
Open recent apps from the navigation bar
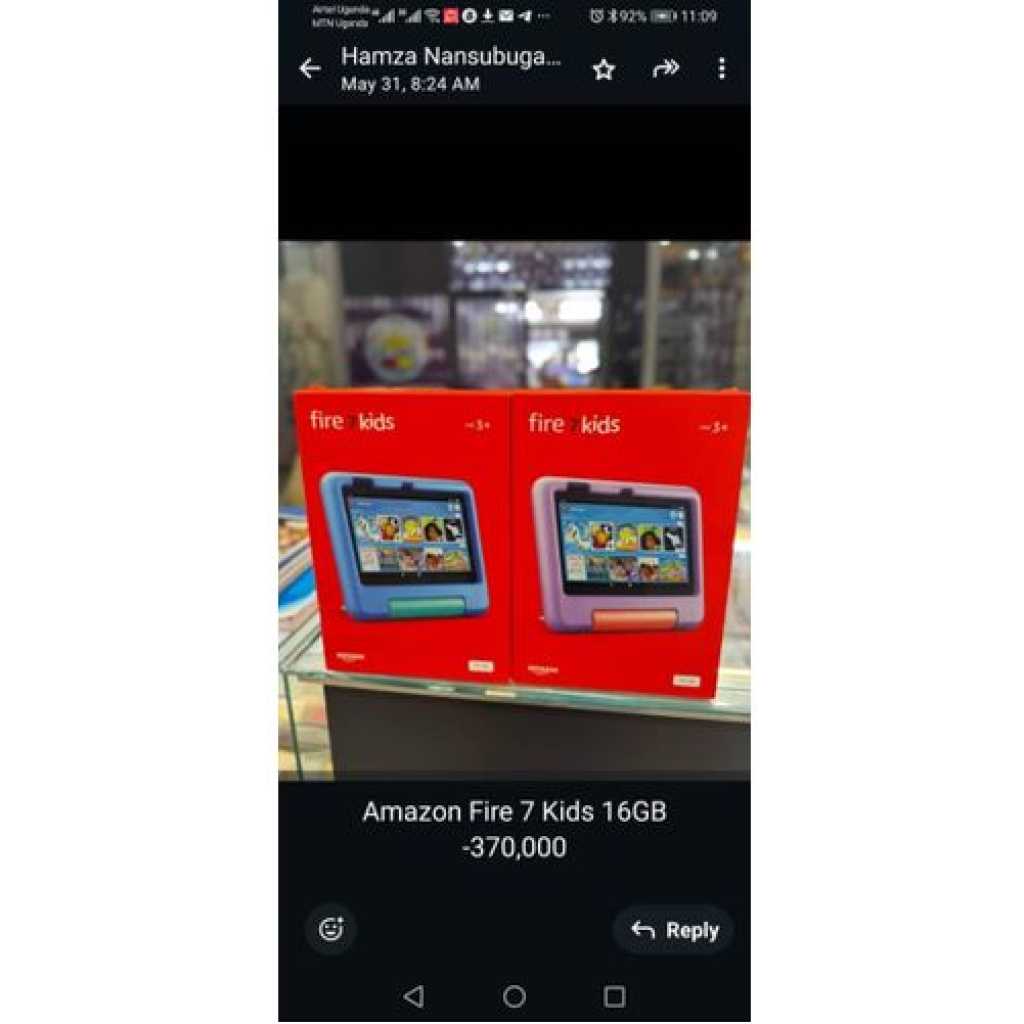(x=614, y=996)
